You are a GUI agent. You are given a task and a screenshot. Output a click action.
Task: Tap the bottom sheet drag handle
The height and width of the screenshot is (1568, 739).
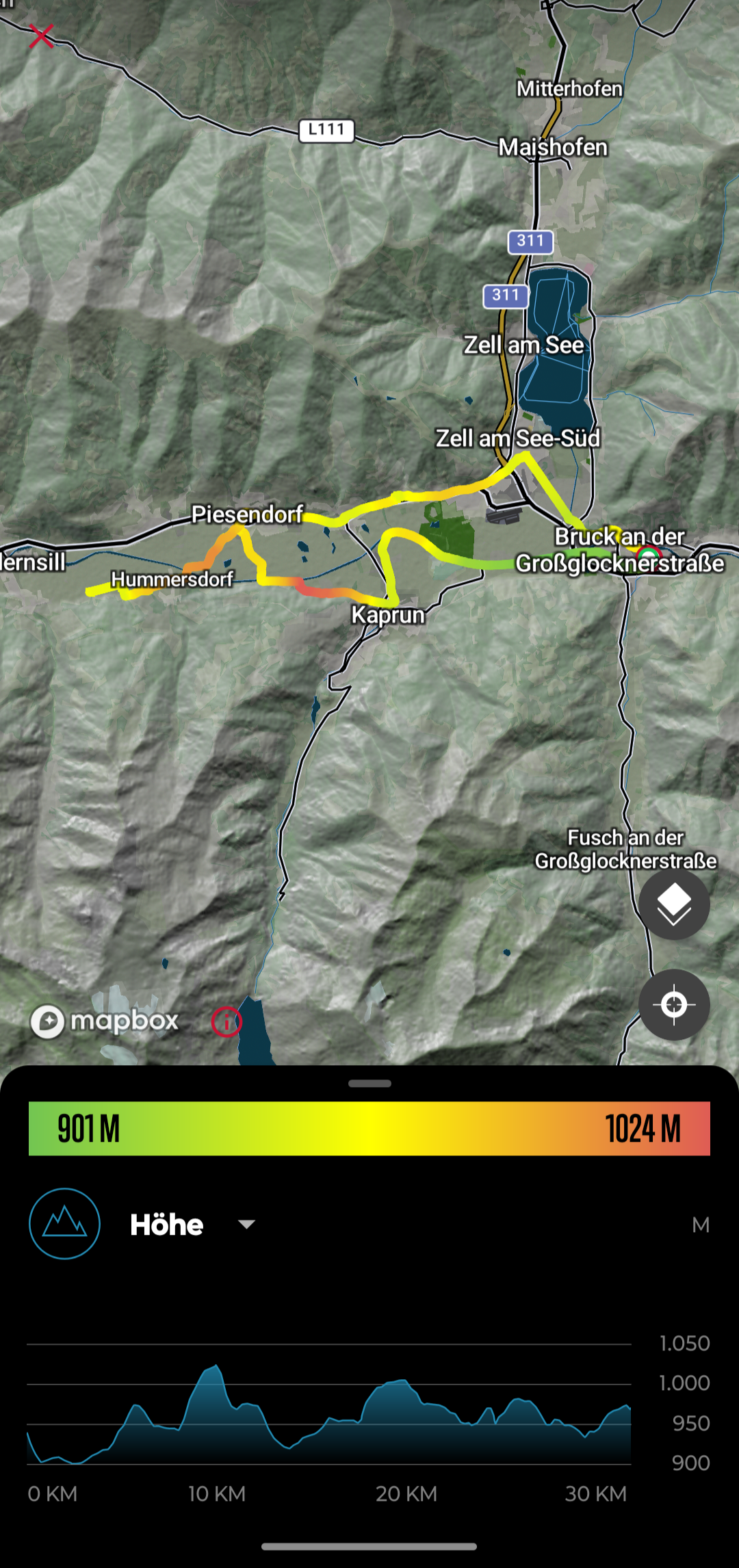369,1084
